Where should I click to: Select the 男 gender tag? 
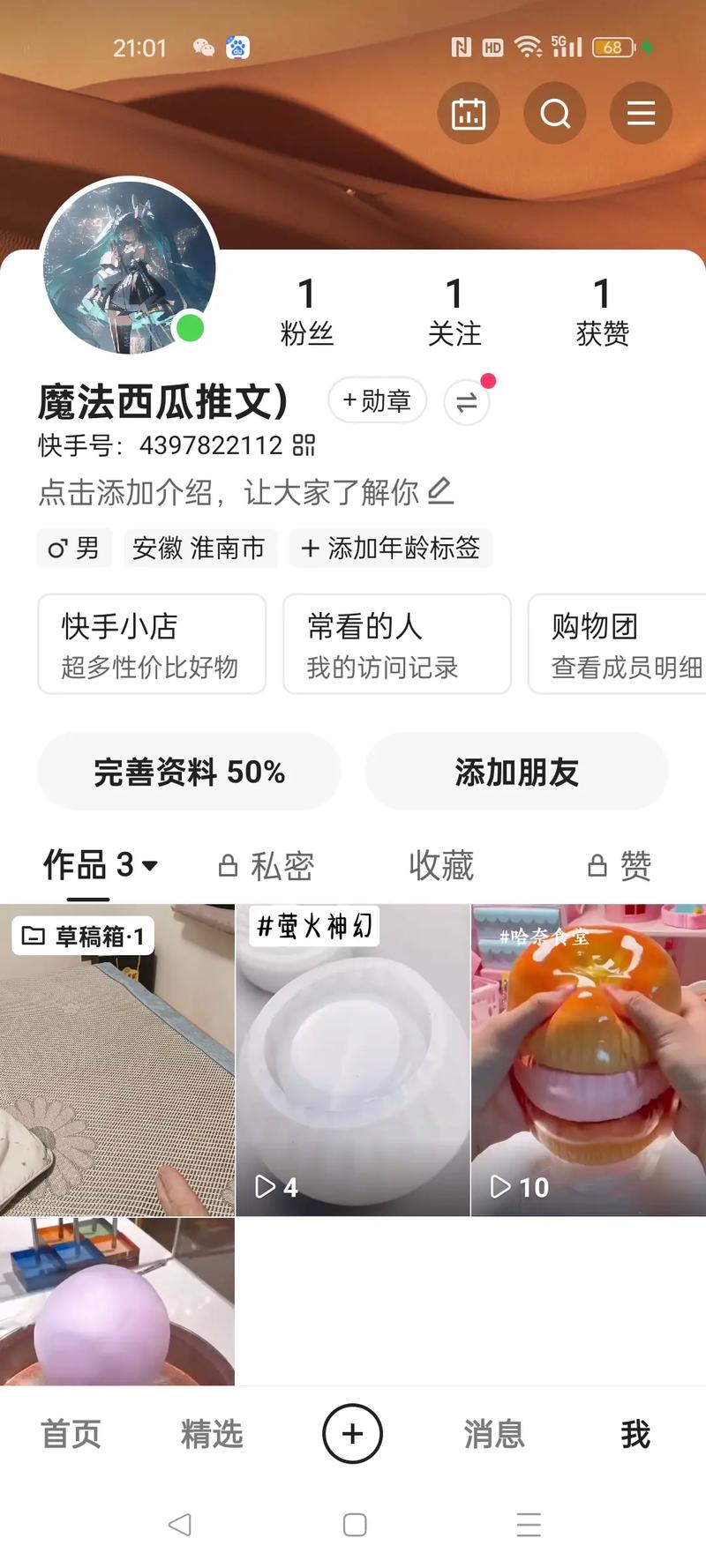point(74,549)
